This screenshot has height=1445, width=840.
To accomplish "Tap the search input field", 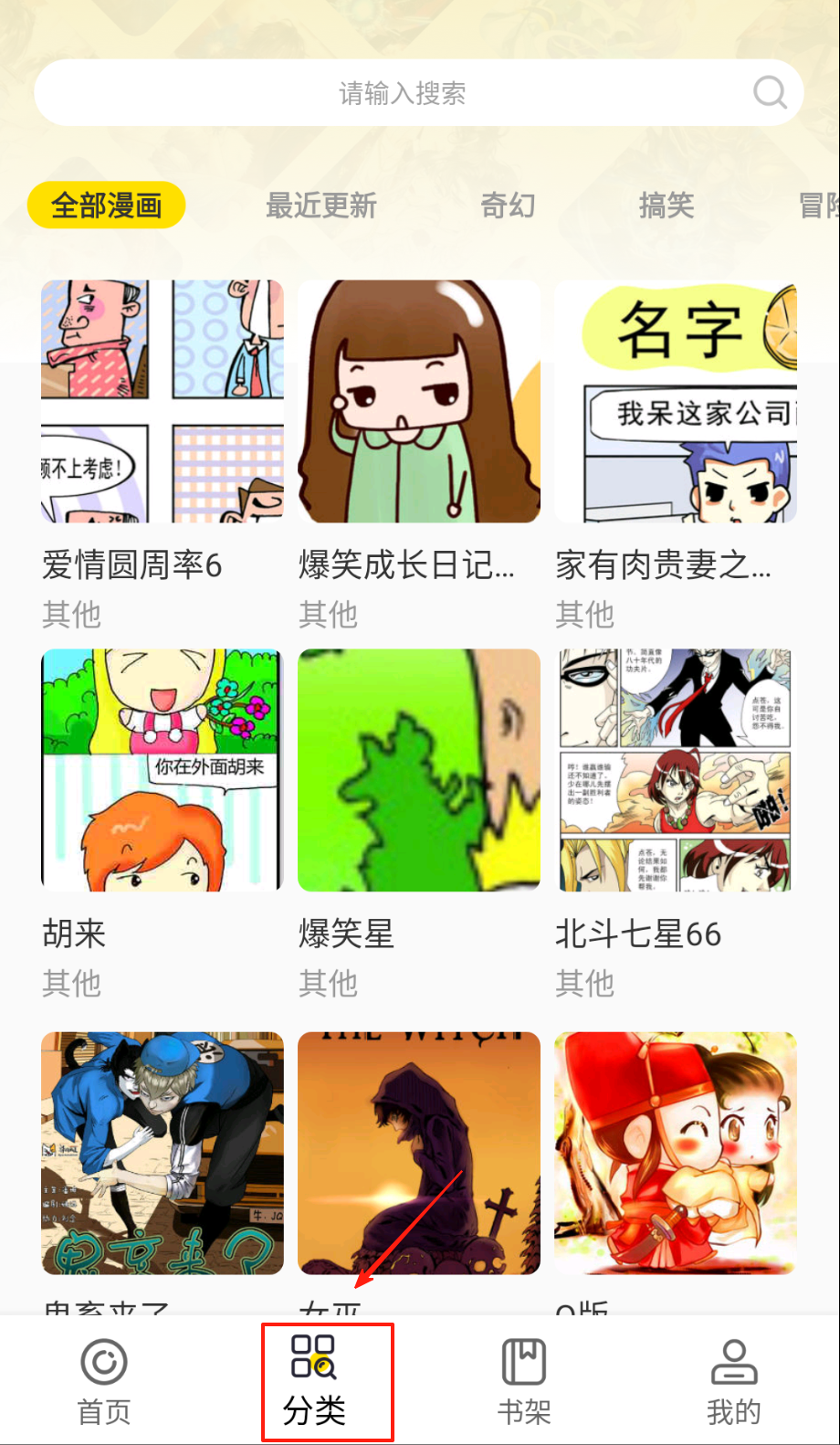I will pyautogui.click(x=402, y=93).
